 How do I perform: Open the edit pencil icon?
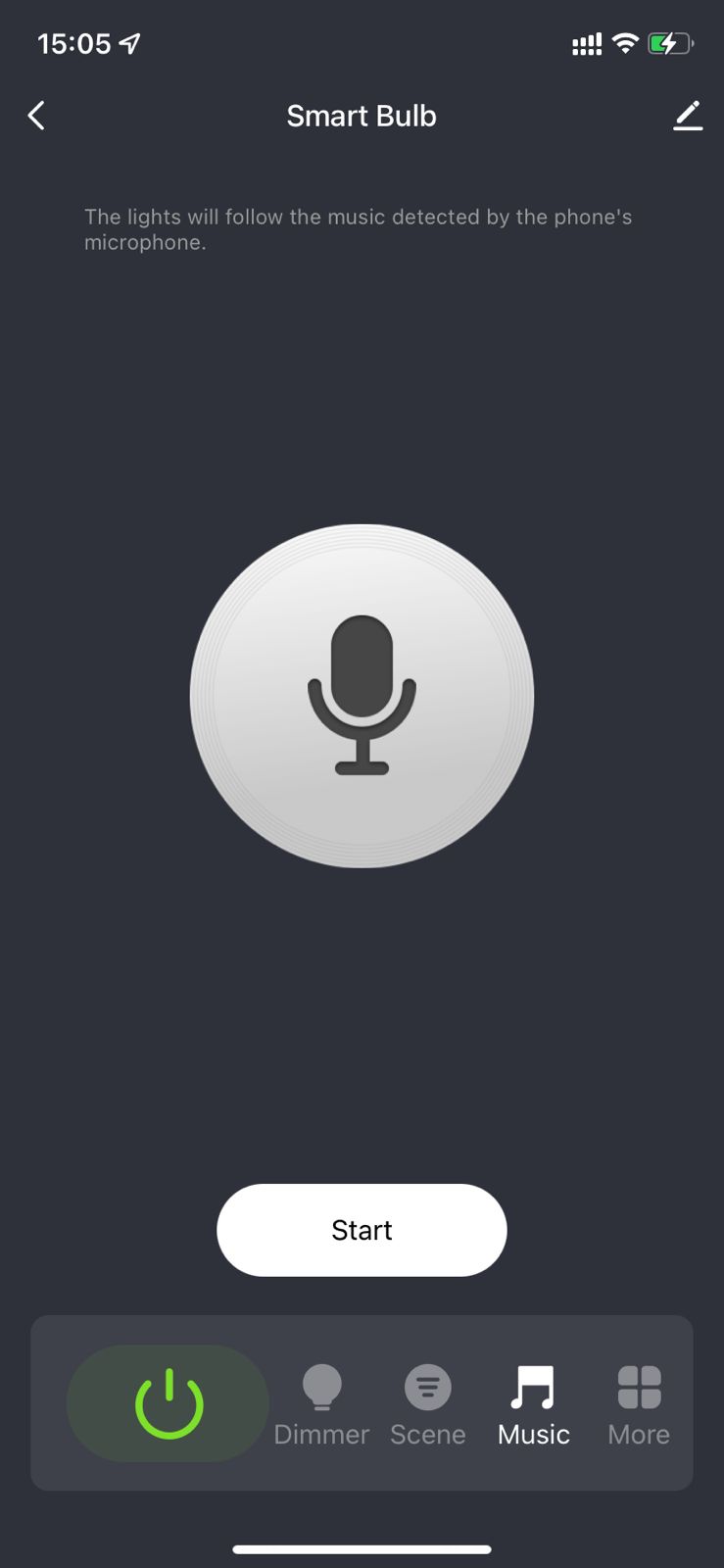point(688,116)
